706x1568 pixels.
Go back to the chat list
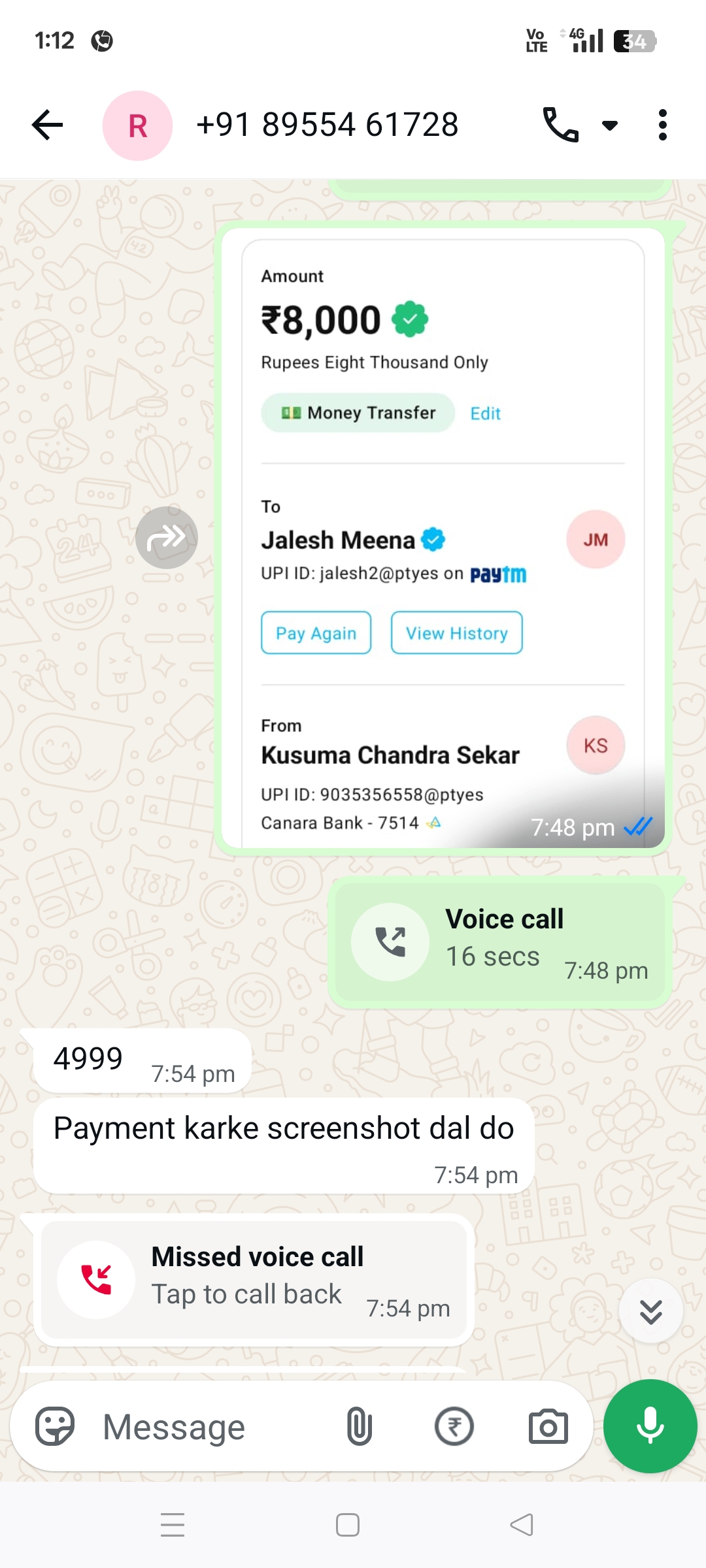(48, 125)
